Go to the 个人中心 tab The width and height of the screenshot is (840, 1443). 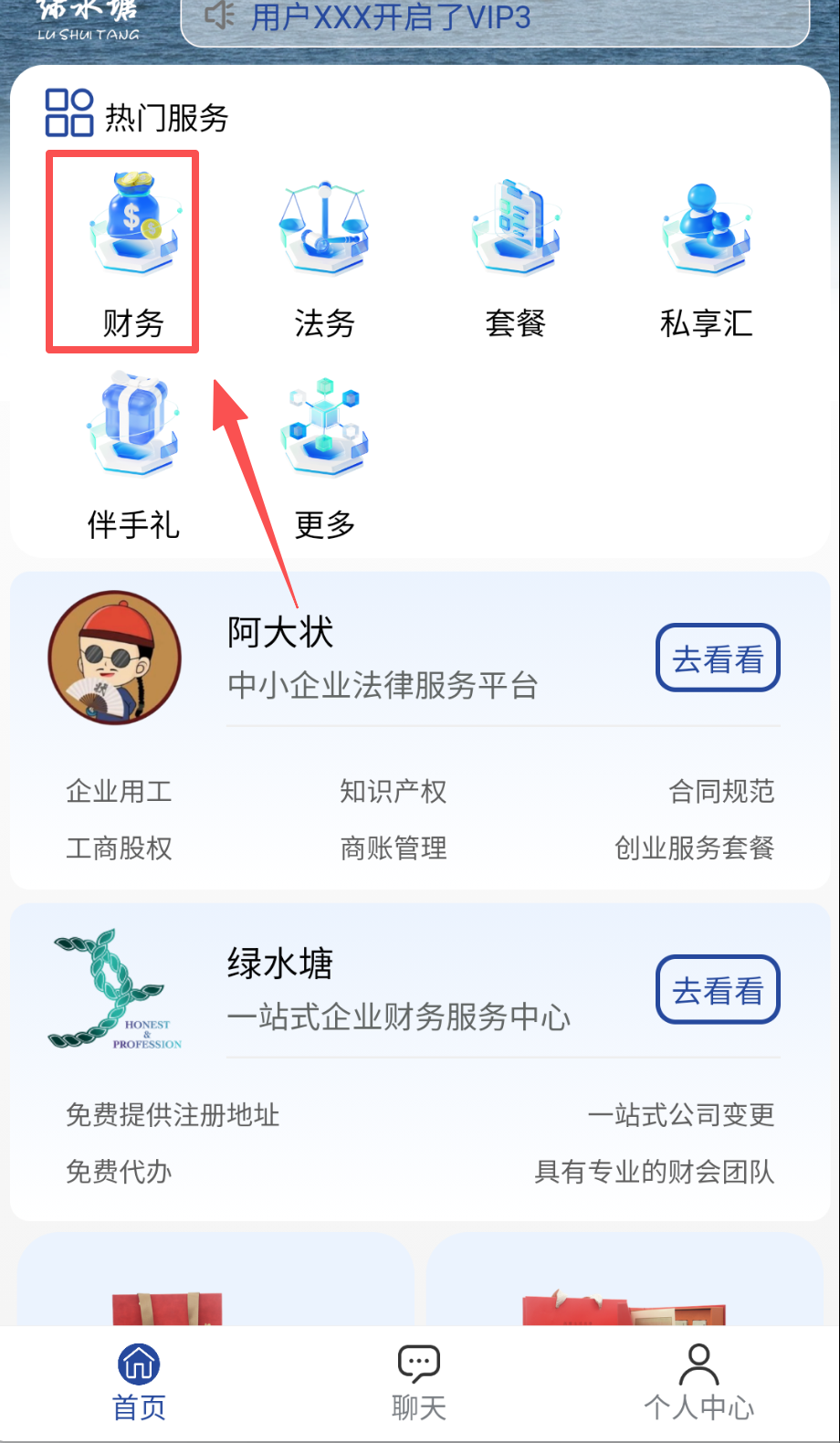point(698,1382)
